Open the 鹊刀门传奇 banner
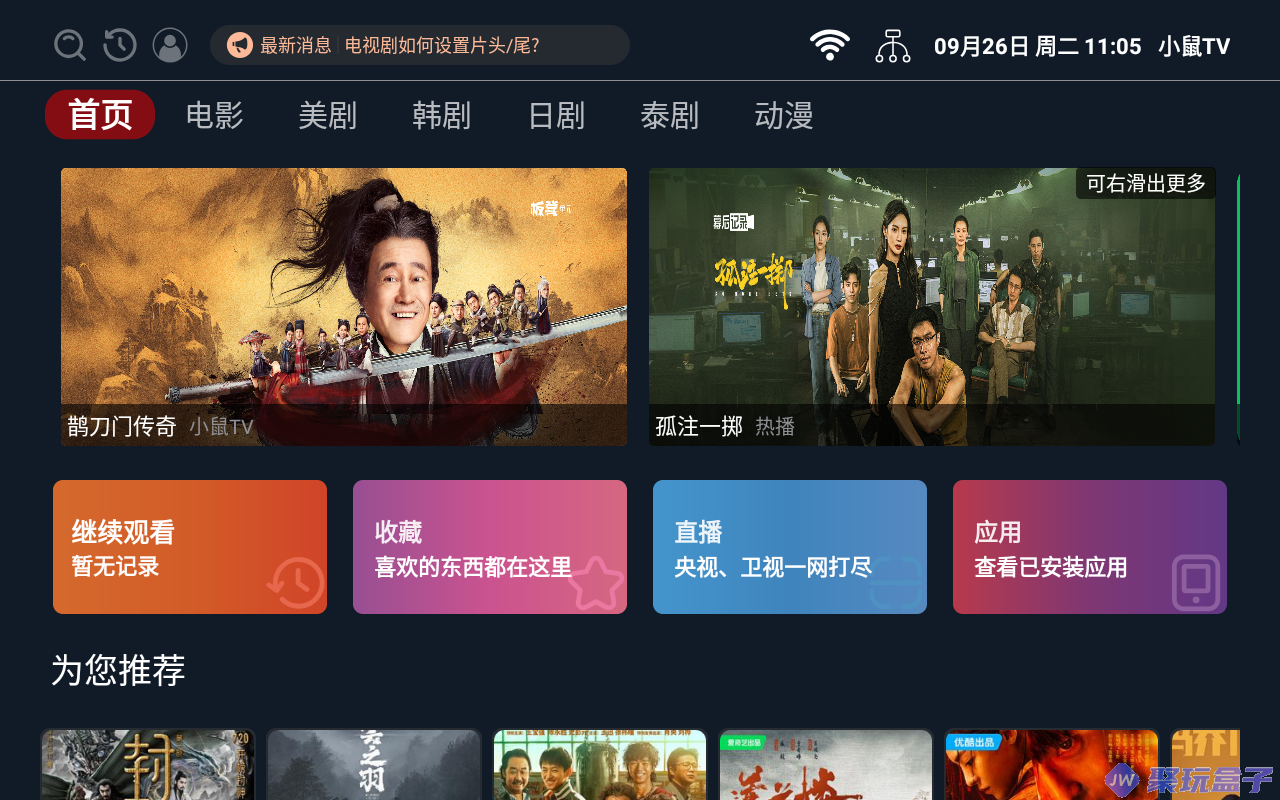This screenshot has width=1280, height=800. pos(344,306)
